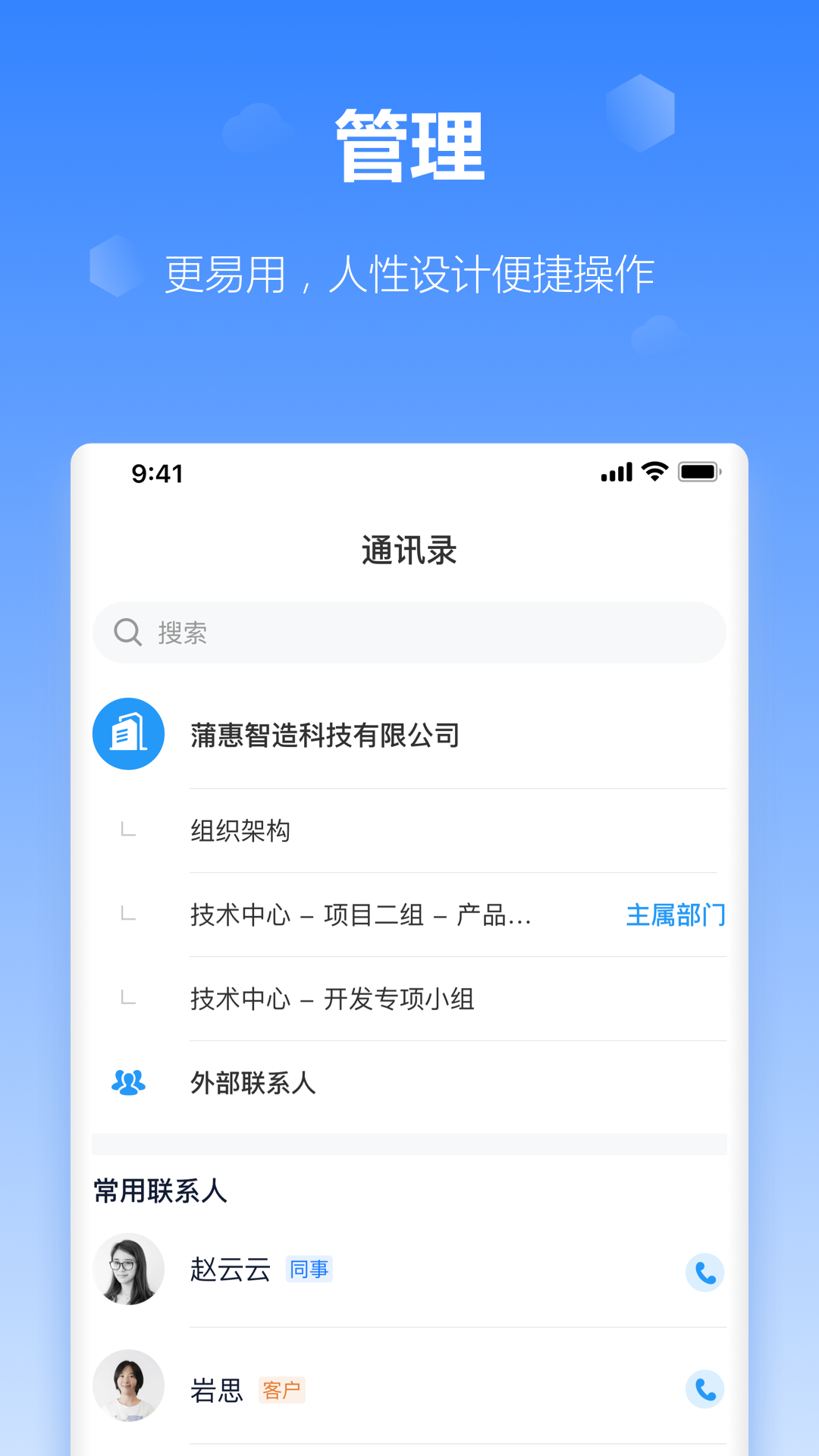The image size is (819, 1456).
Task: Tap the company building icon
Action: point(127,733)
